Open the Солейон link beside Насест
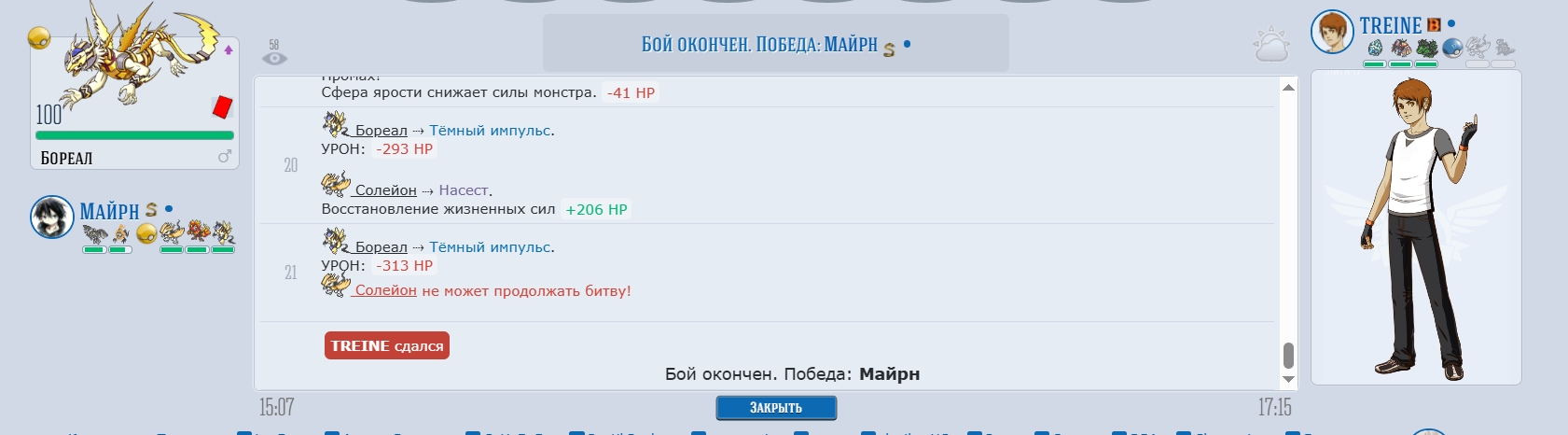This screenshot has width=1568, height=435. (385, 190)
